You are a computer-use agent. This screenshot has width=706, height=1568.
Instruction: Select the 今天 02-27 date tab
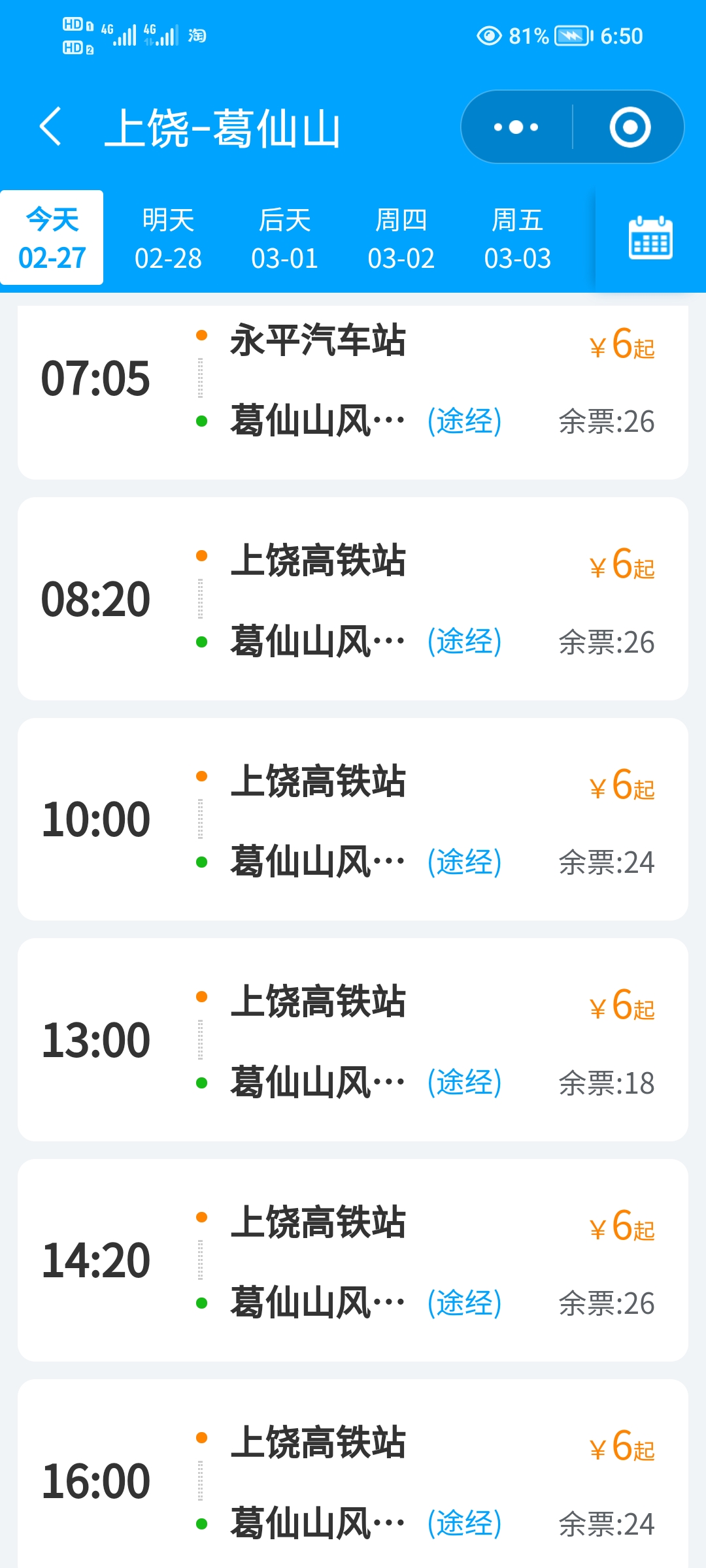(x=52, y=238)
